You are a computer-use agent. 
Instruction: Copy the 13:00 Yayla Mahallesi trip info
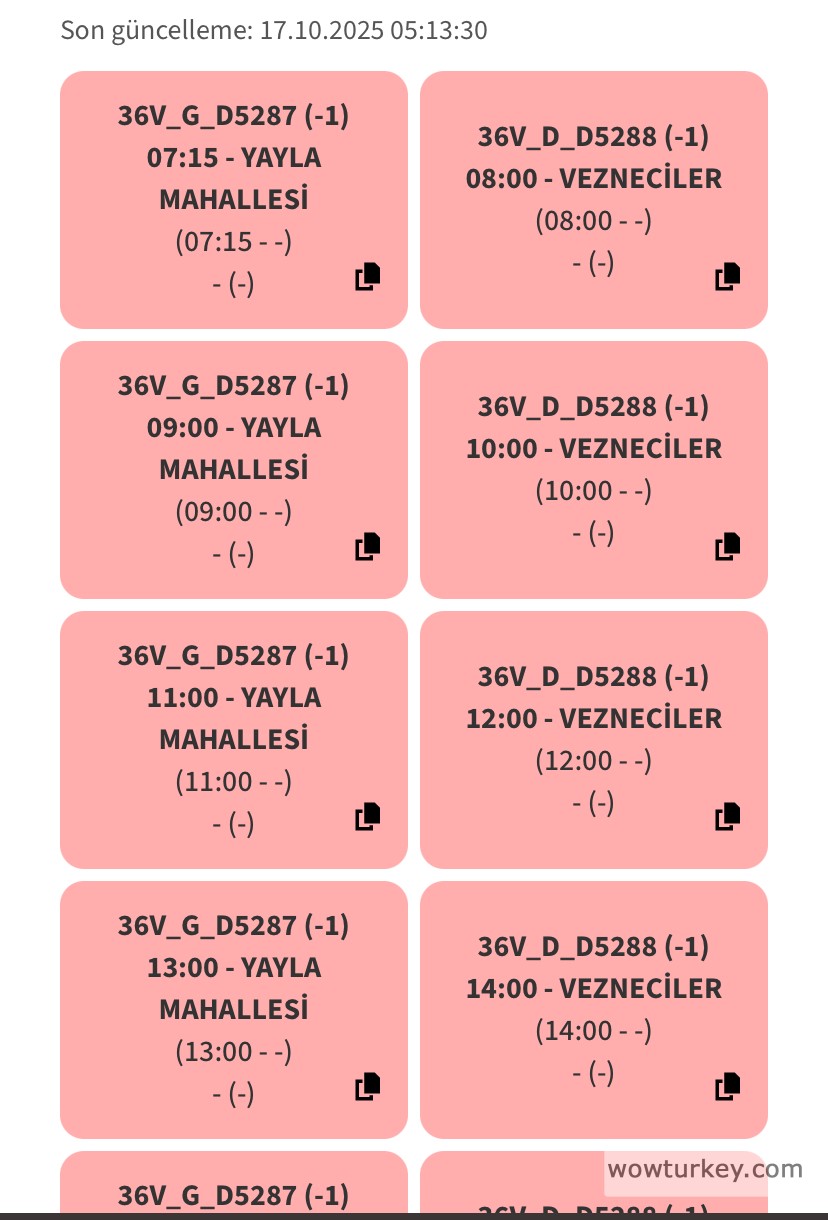[x=368, y=1087]
